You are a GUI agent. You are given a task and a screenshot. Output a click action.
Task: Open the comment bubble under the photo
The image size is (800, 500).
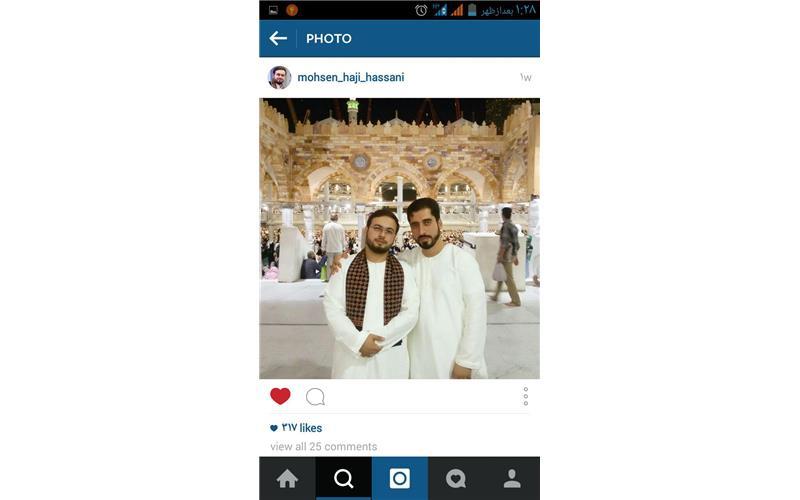pos(315,396)
